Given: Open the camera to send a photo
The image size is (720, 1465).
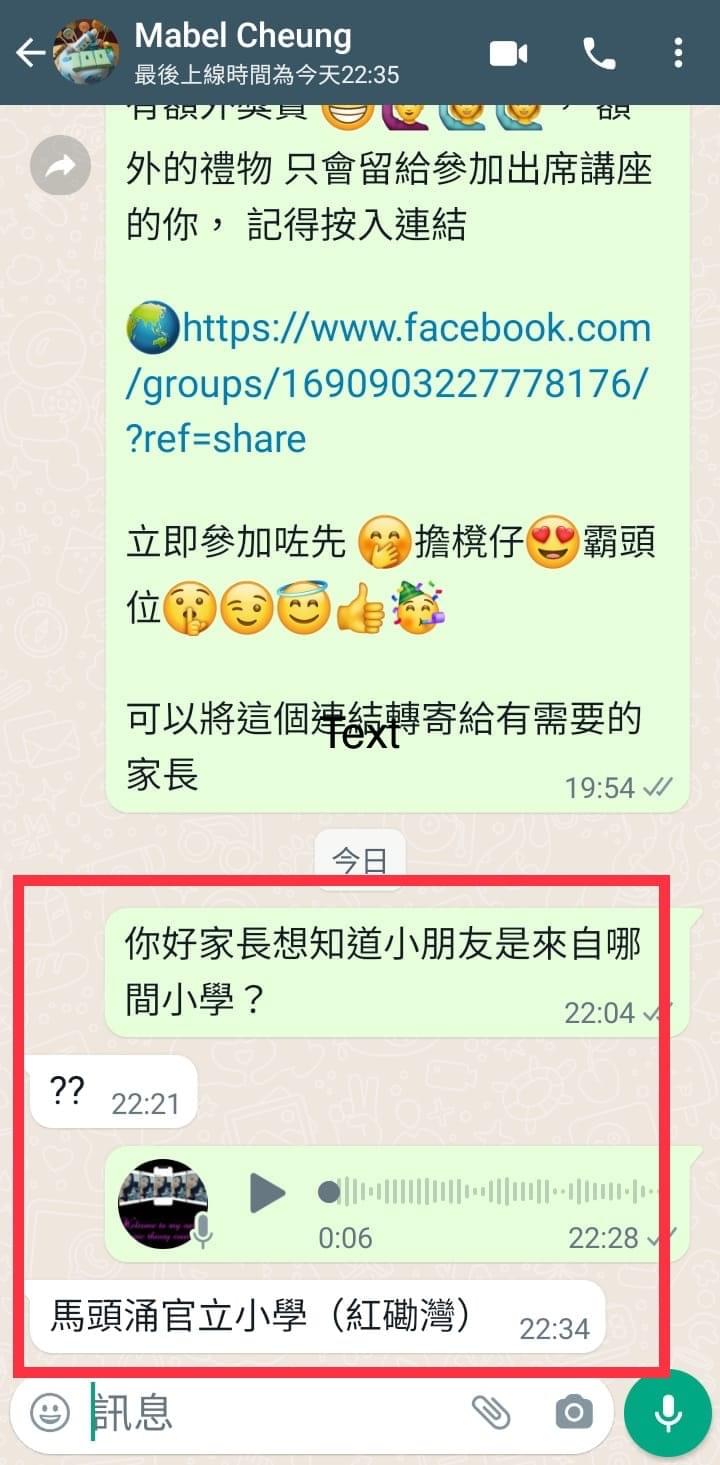Looking at the screenshot, I should (x=574, y=1412).
